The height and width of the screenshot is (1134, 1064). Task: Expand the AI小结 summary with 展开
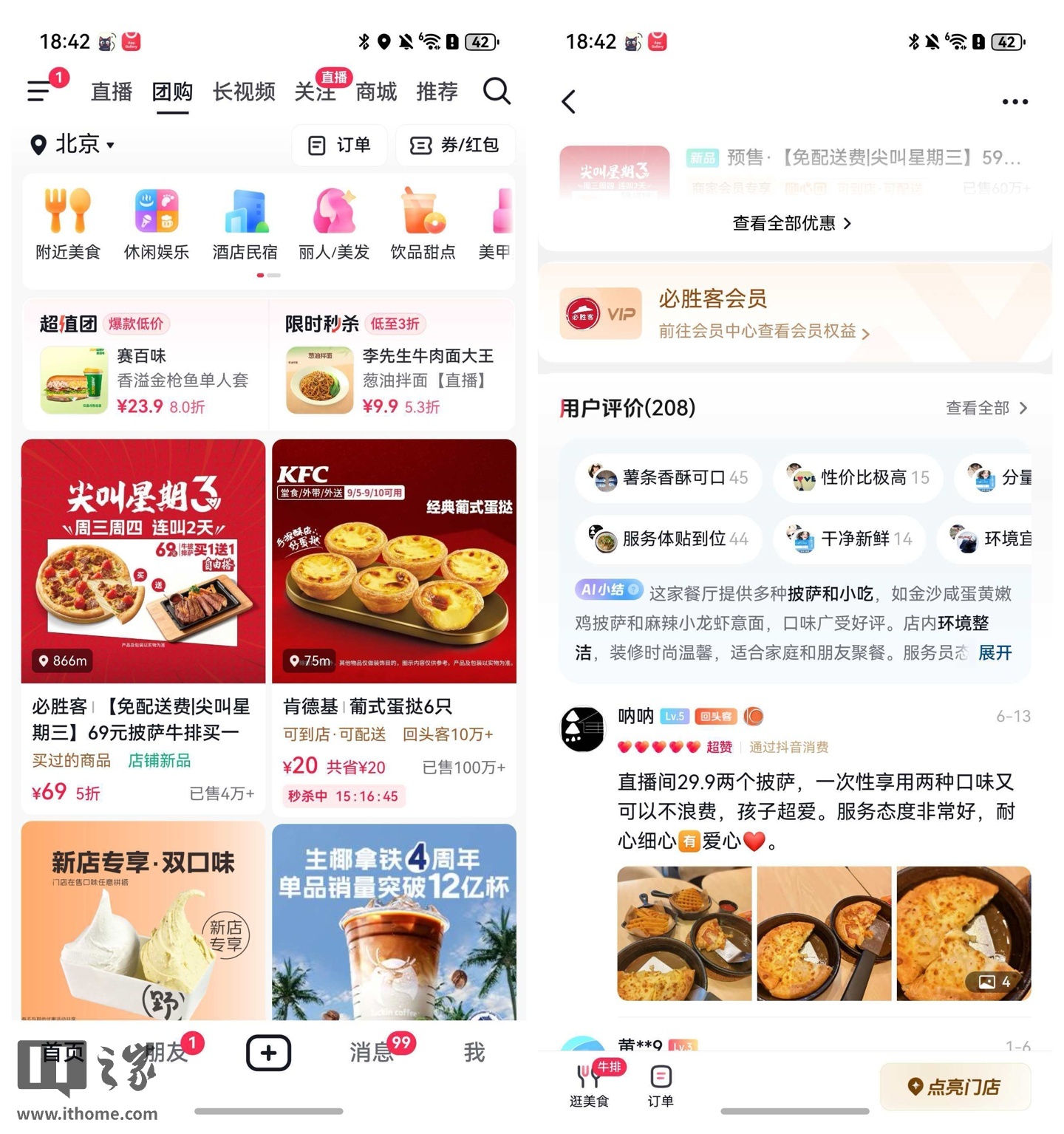click(x=995, y=652)
